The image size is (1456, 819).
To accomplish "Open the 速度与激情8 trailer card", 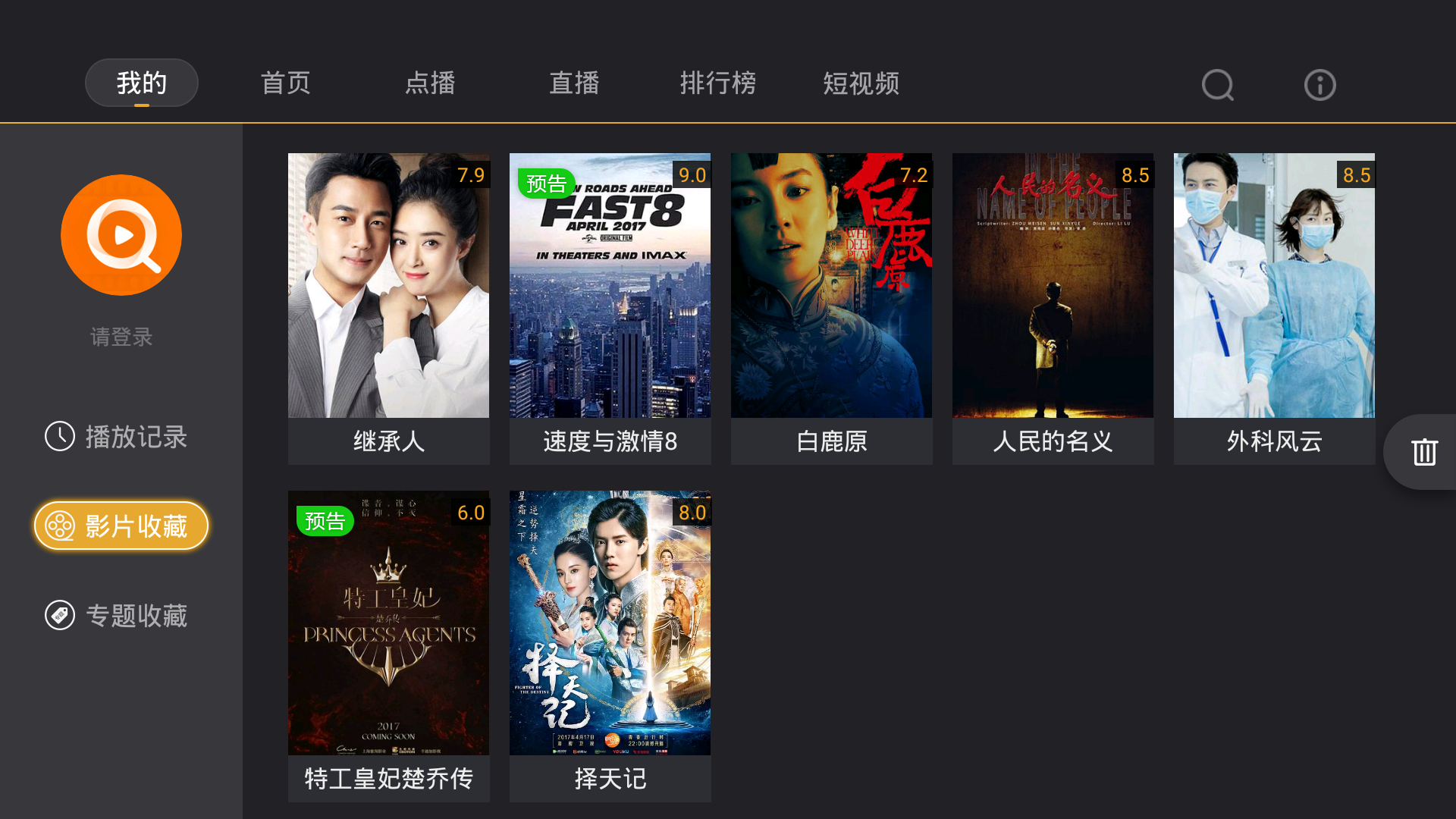I will (610, 308).
